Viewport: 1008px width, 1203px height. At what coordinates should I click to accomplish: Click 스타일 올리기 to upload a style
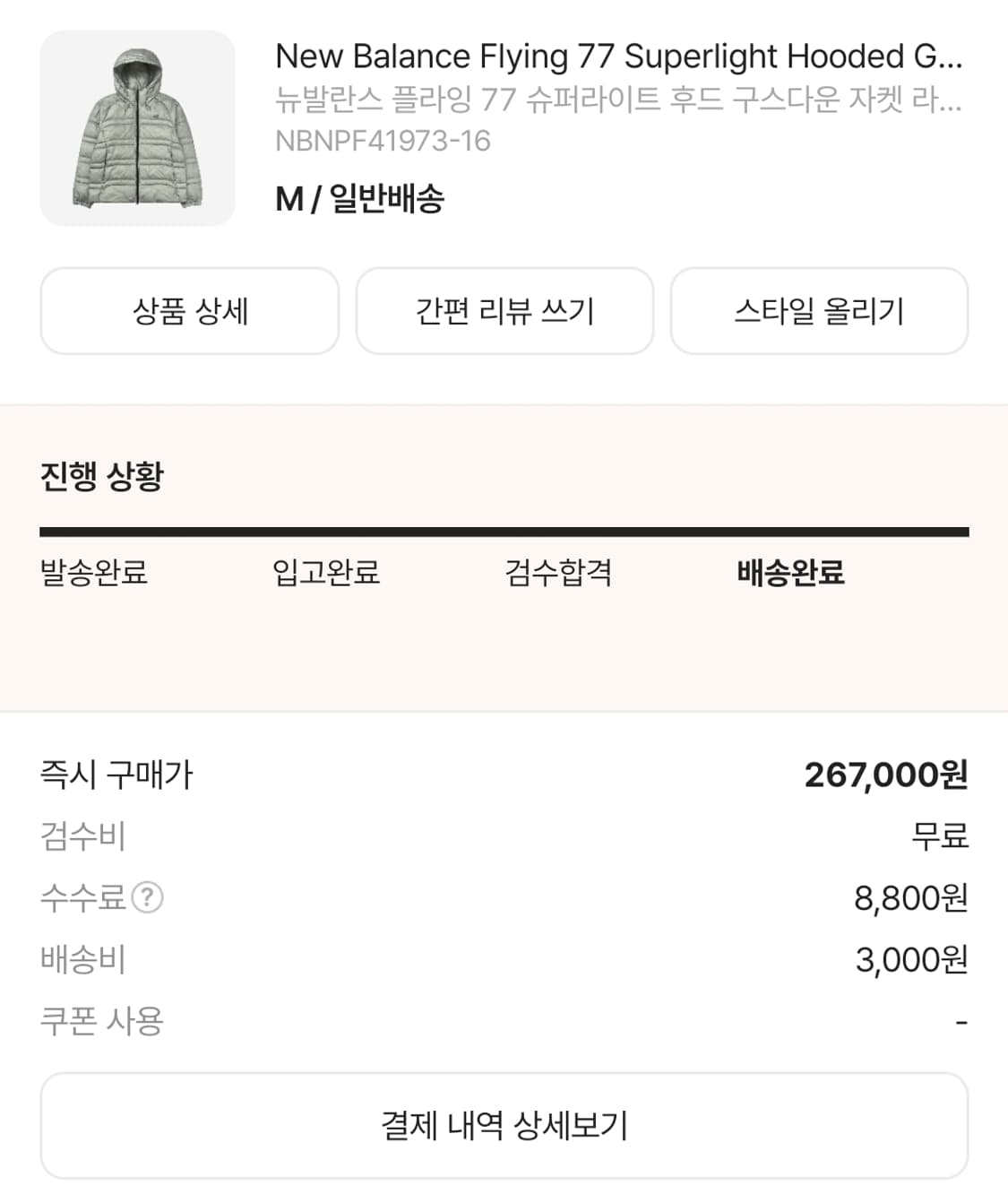click(820, 310)
